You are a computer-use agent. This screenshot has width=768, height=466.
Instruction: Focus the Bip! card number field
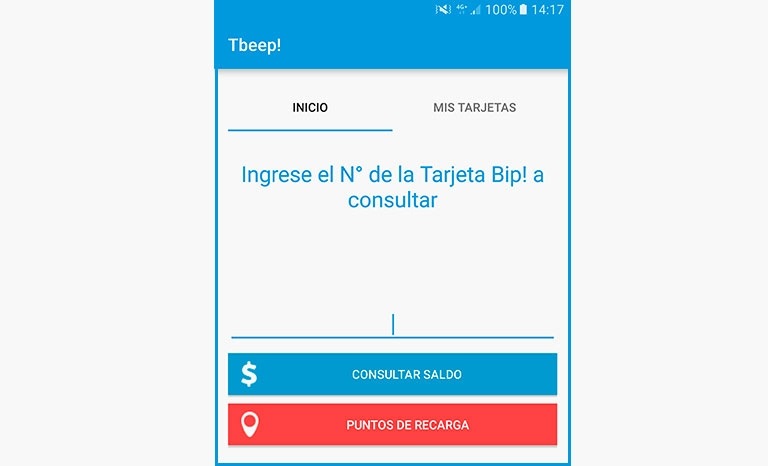point(392,324)
